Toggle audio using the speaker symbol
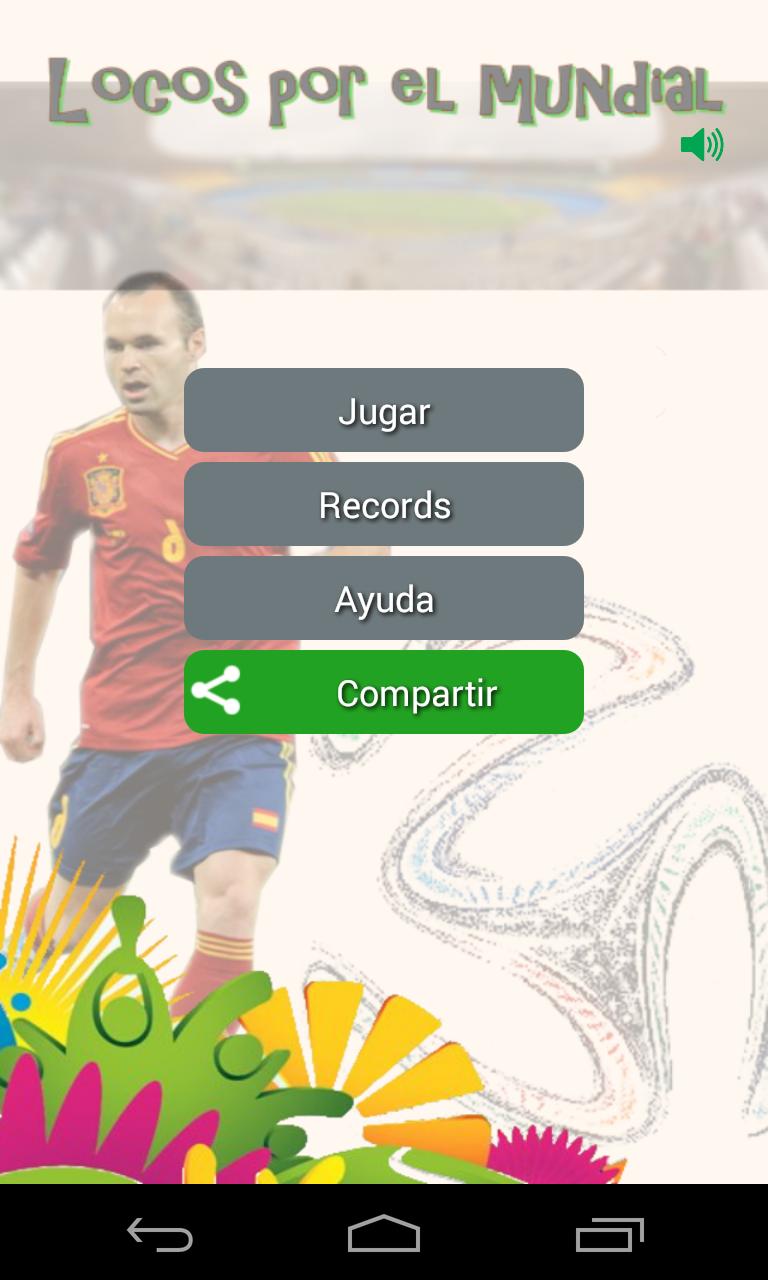768x1280 pixels. pyautogui.click(x=702, y=146)
